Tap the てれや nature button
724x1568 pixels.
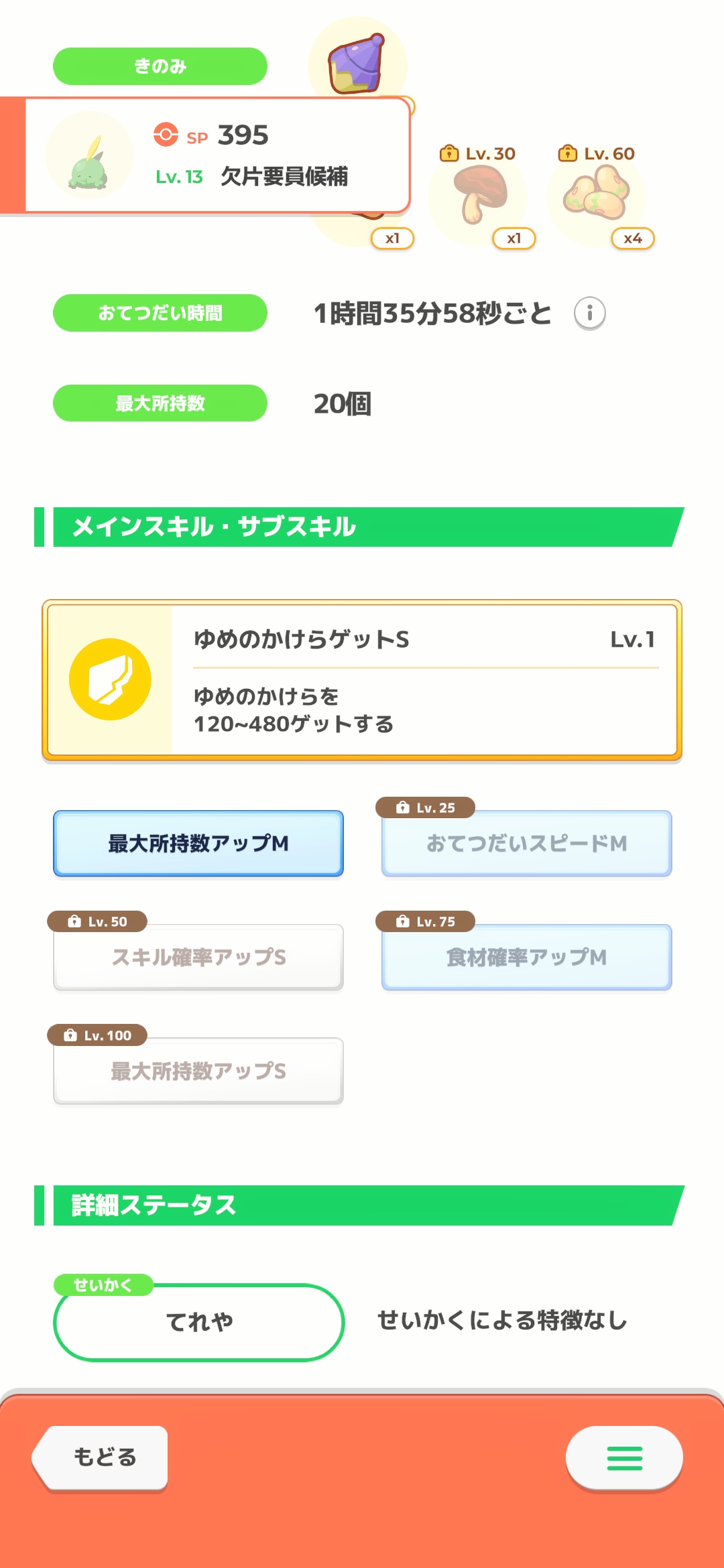[199, 1322]
